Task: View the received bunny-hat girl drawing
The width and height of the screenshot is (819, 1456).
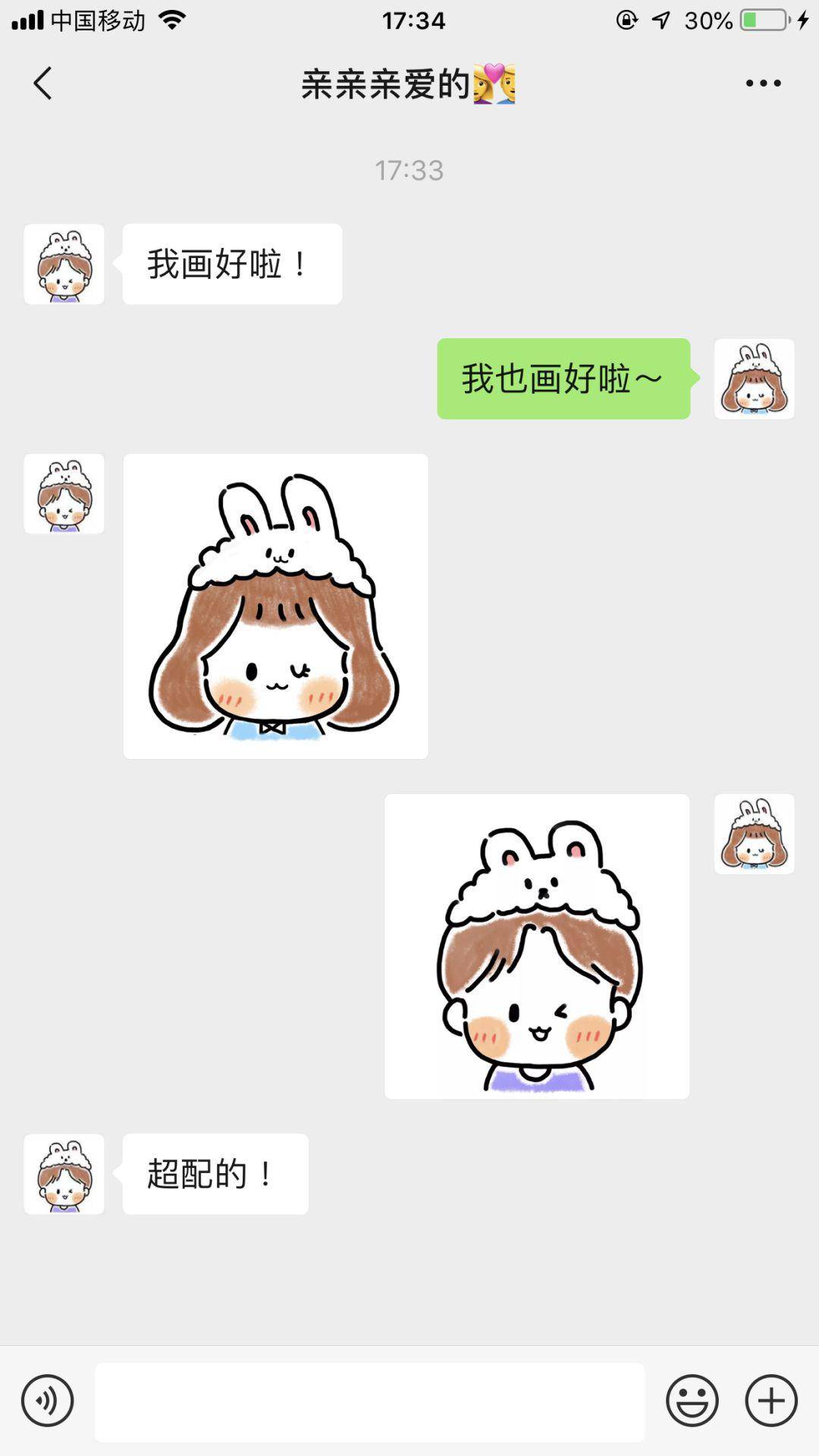Action: [275, 606]
